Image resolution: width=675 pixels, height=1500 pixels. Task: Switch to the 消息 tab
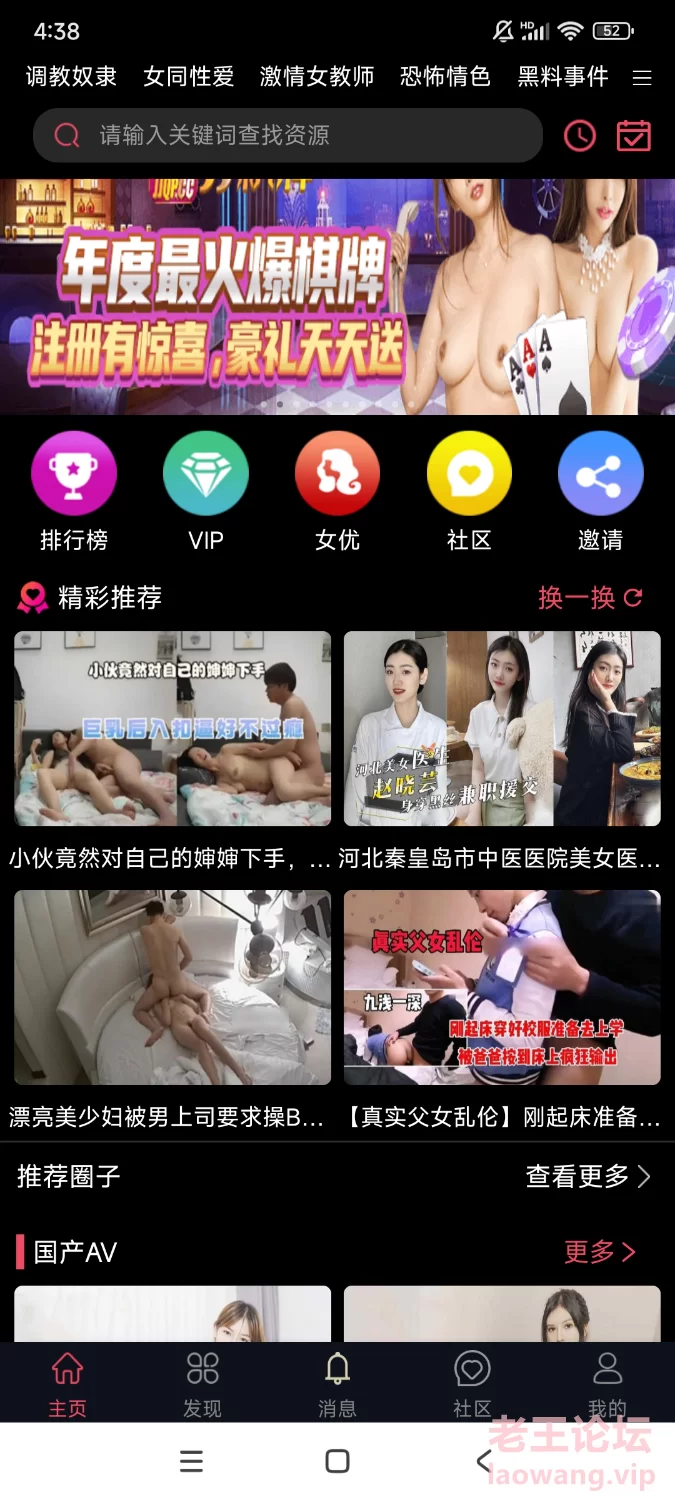[x=337, y=1384]
